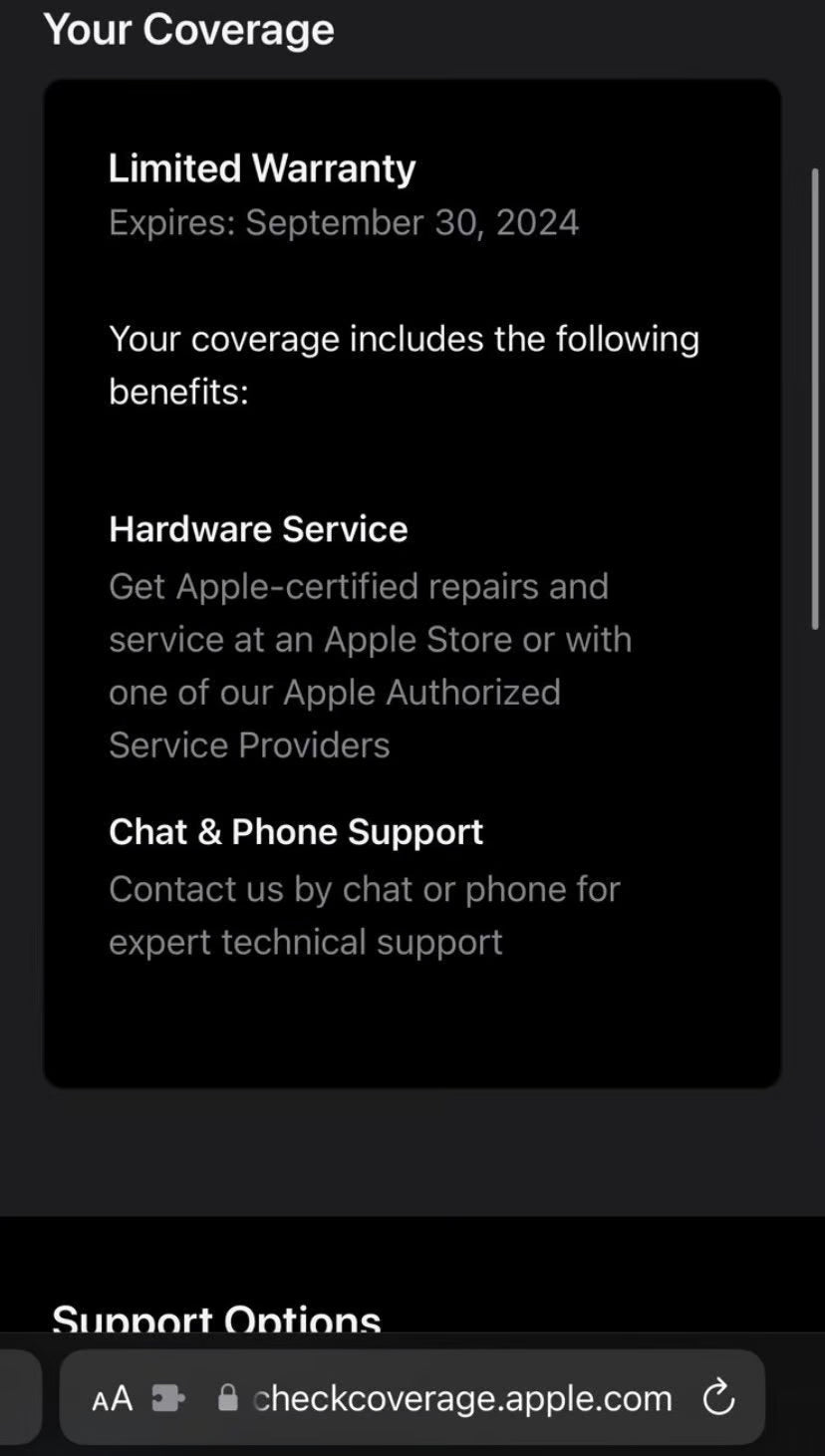Screen dimensions: 825x1456
Task: Tap the Limited Warranty title
Action: pos(262,168)
